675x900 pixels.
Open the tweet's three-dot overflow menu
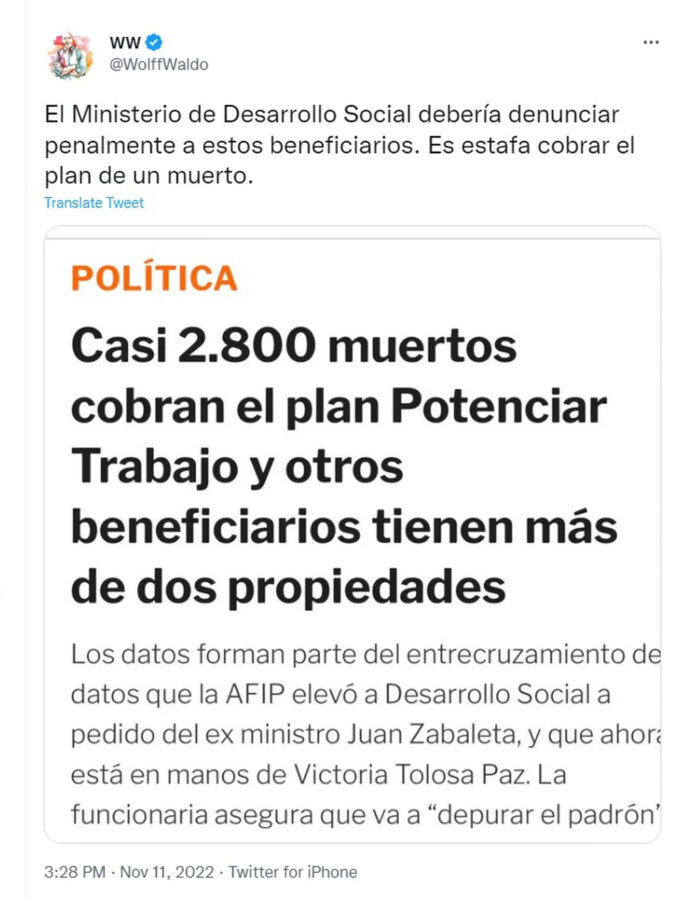pyautogui.click(x=650, y=42)
